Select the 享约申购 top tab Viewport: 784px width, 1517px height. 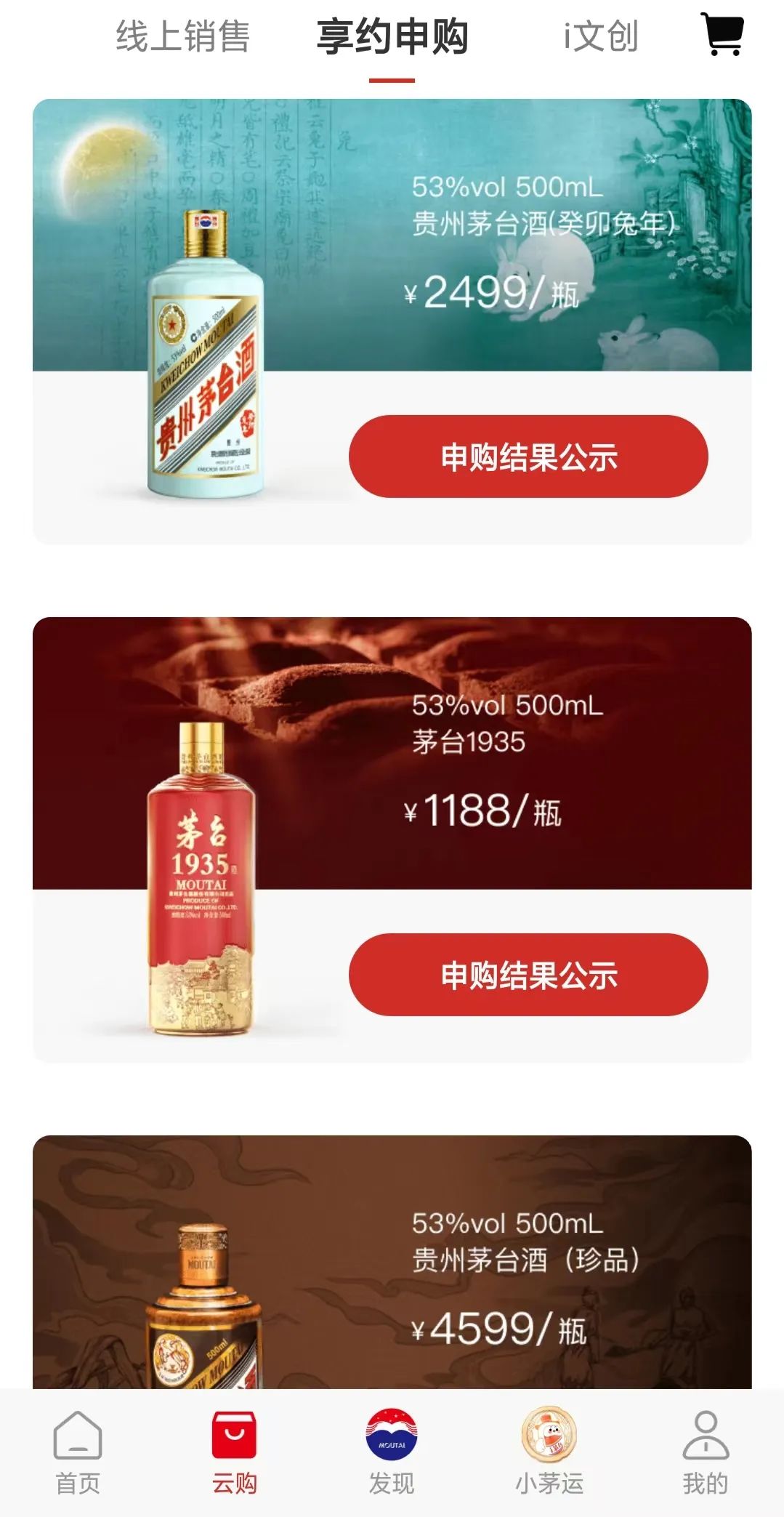(x=392, y=36)
